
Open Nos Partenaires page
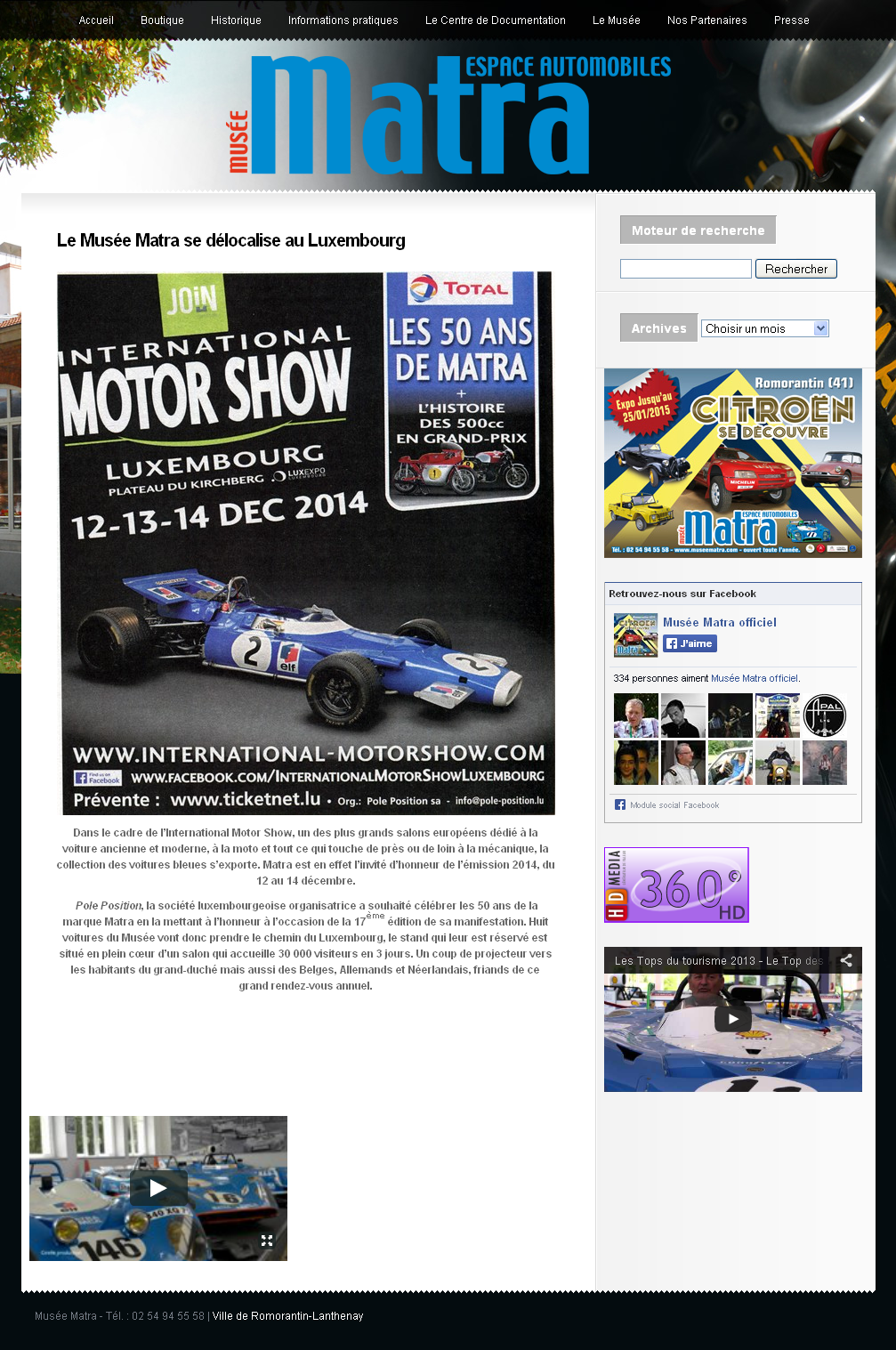click(706, 20)
